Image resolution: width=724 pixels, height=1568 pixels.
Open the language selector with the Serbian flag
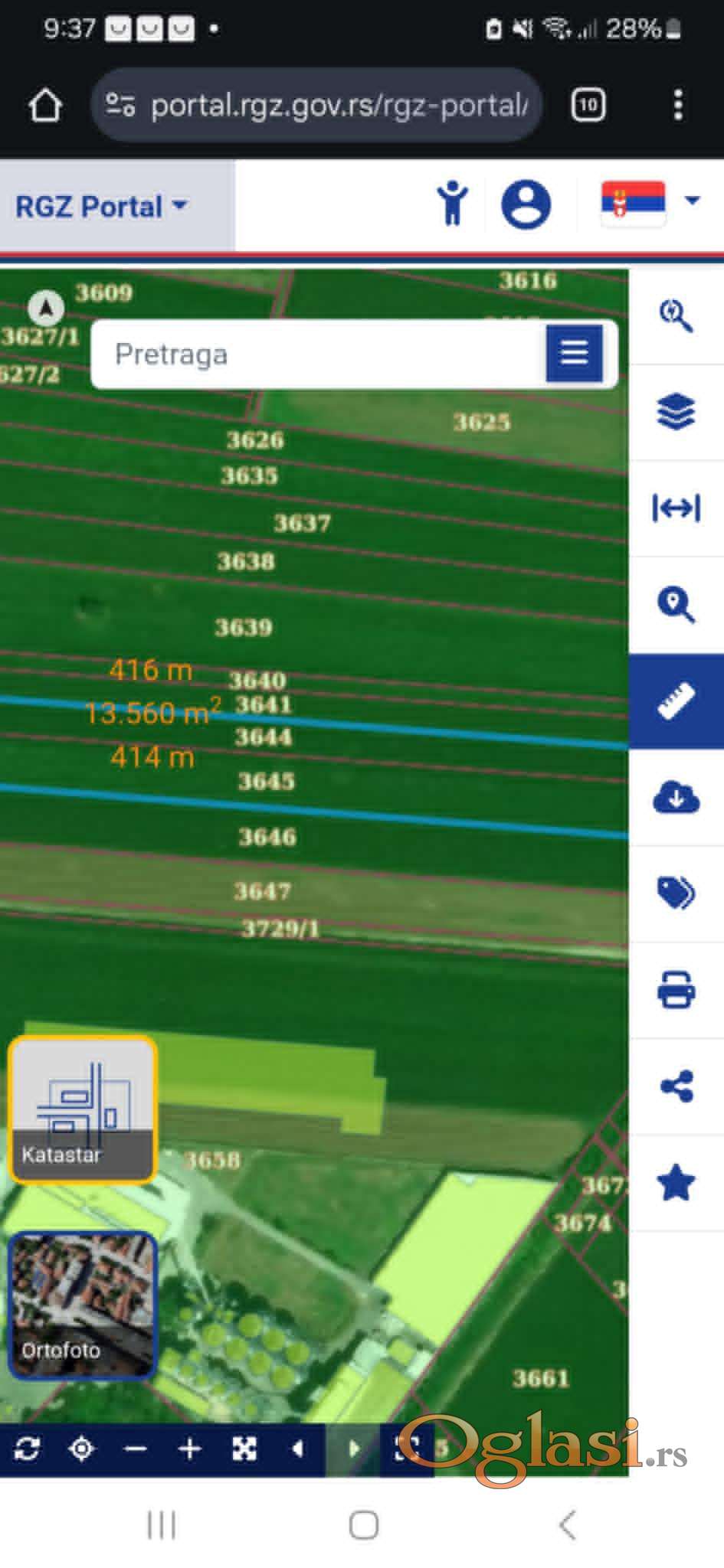[650, 203]
